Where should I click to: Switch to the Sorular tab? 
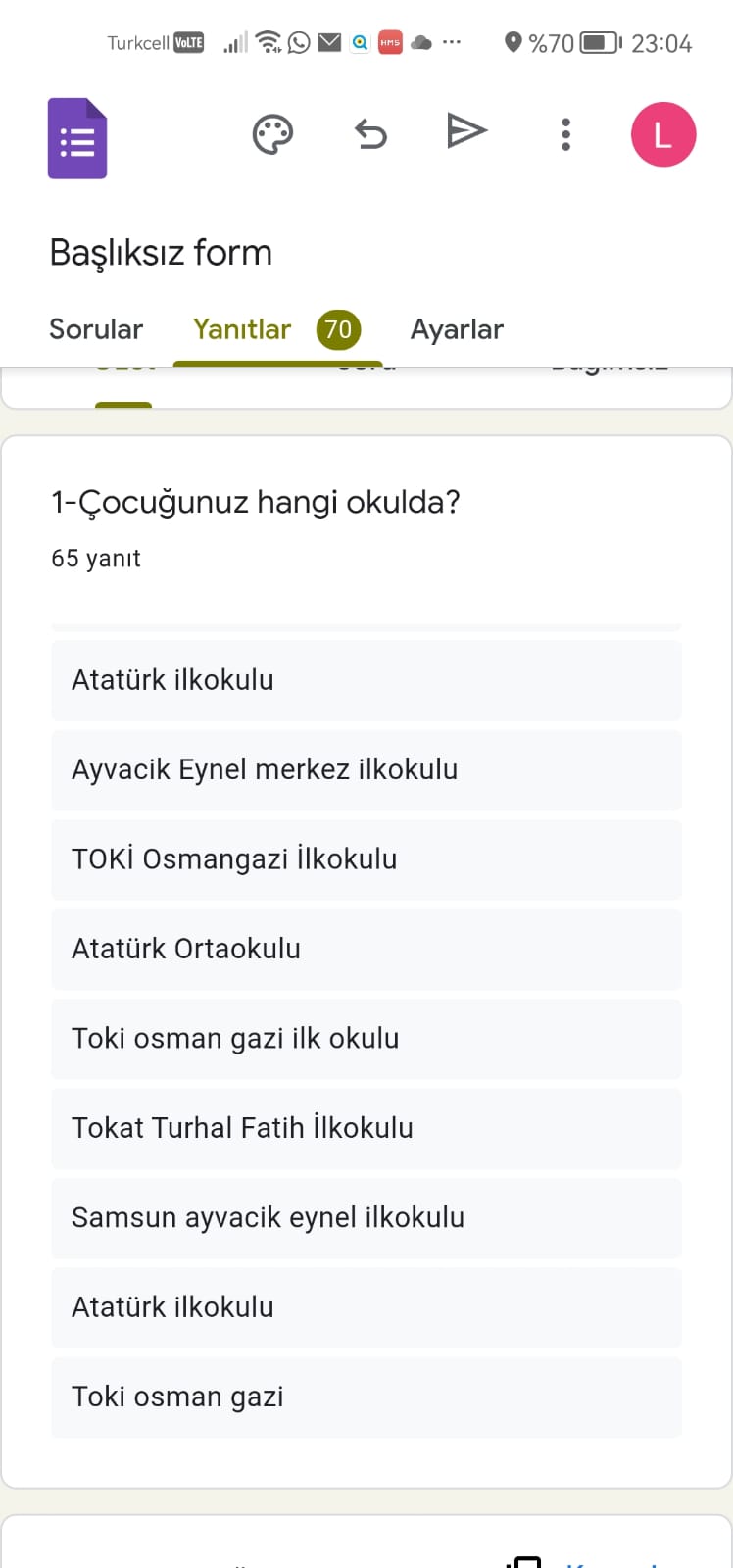coord(95,329)
